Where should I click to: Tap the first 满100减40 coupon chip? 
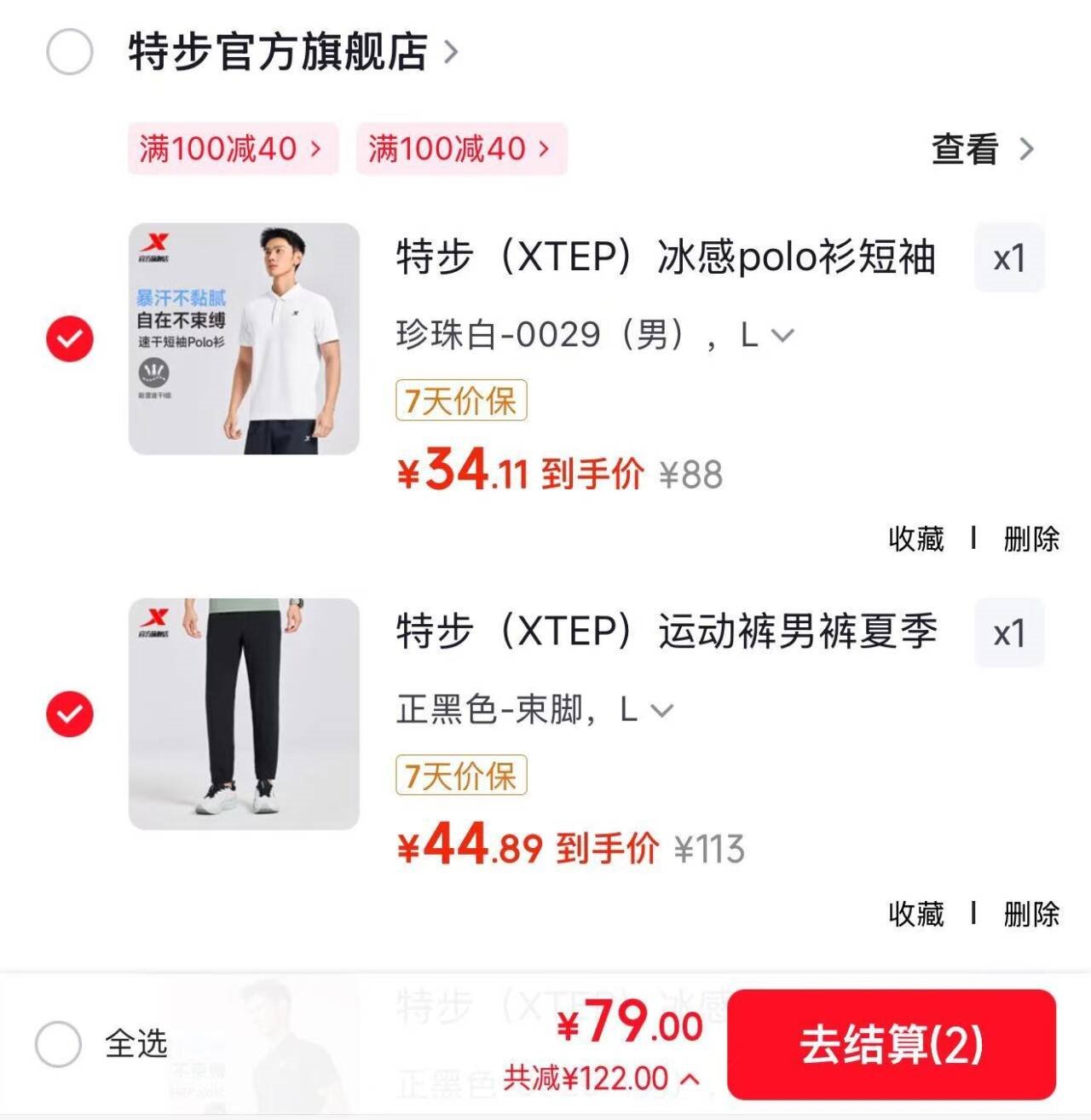click(x=232, y=149)
